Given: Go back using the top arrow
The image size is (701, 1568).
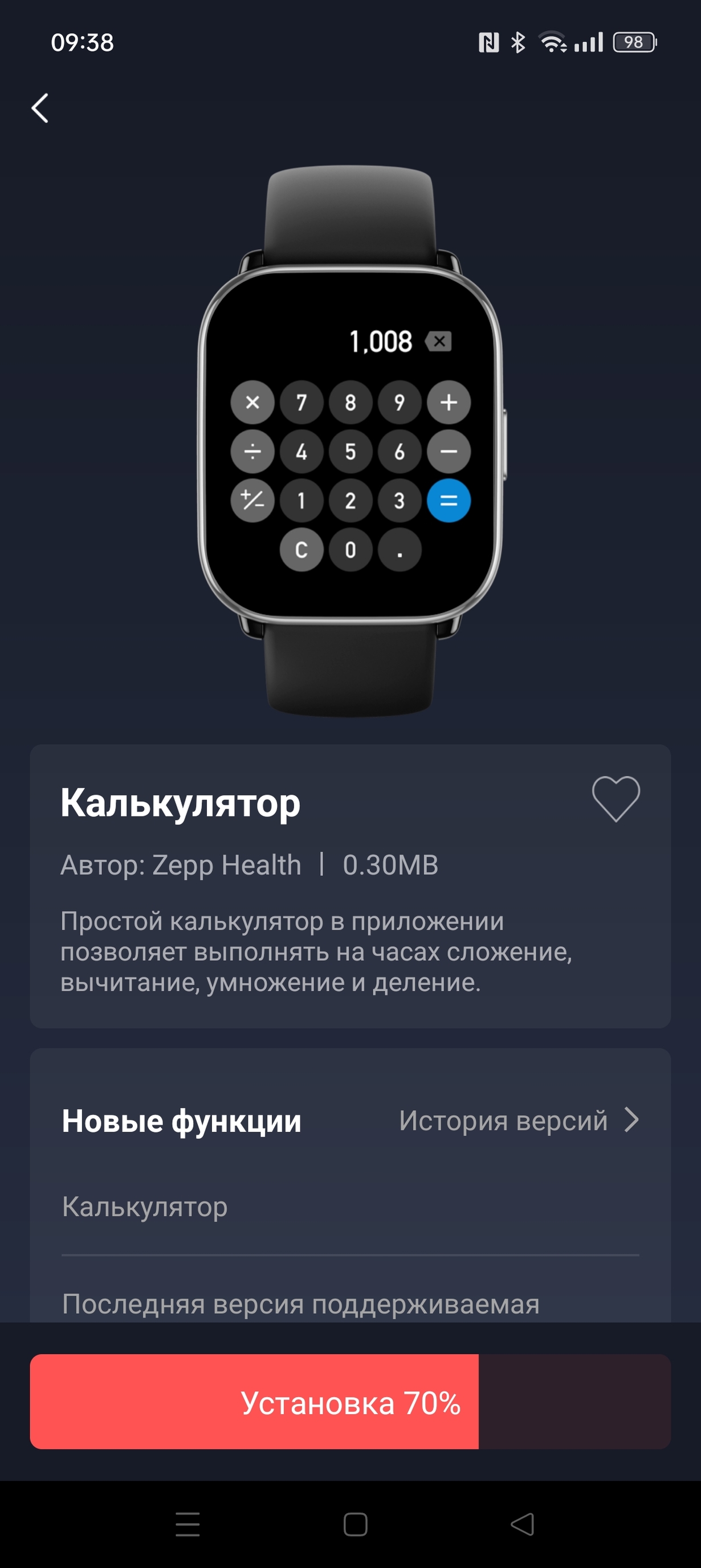Looking at the screenshot, I should [40, 108].
